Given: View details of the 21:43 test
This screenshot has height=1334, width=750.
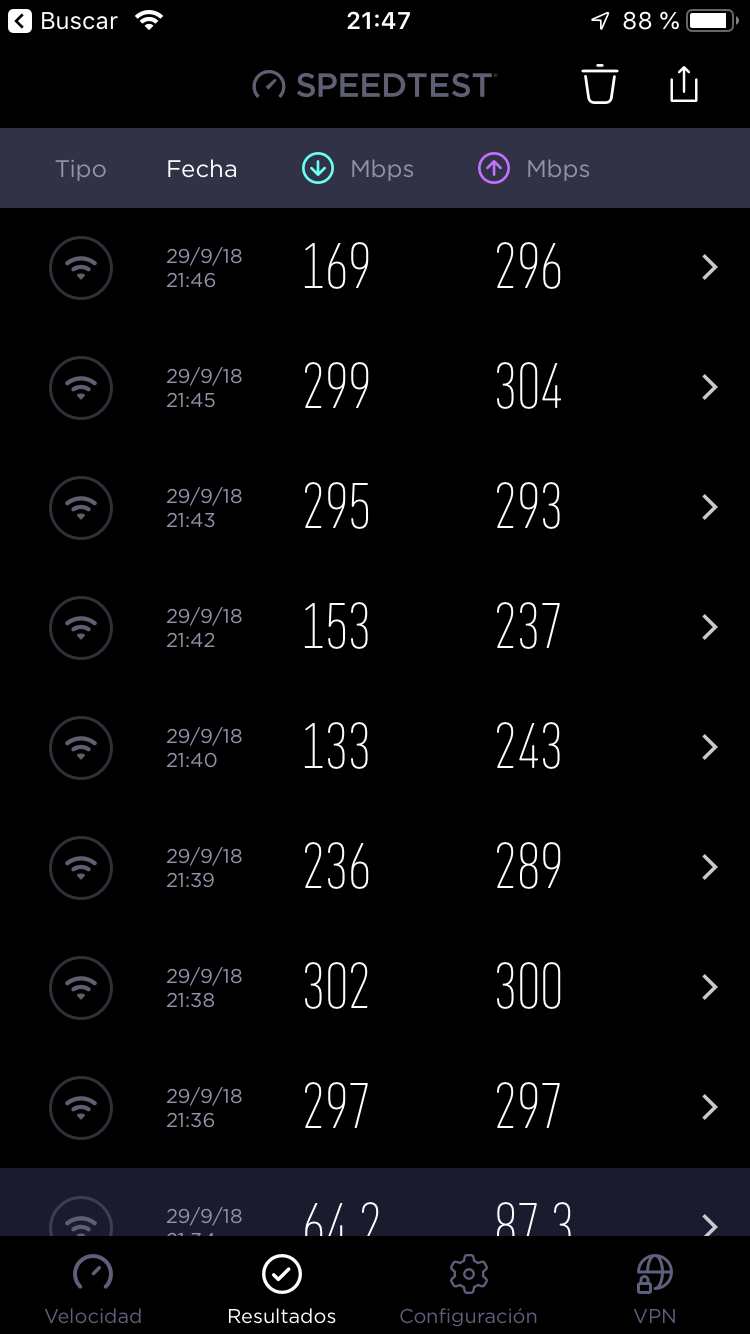Looking at the screenshot, I should [x=375, y=508].
